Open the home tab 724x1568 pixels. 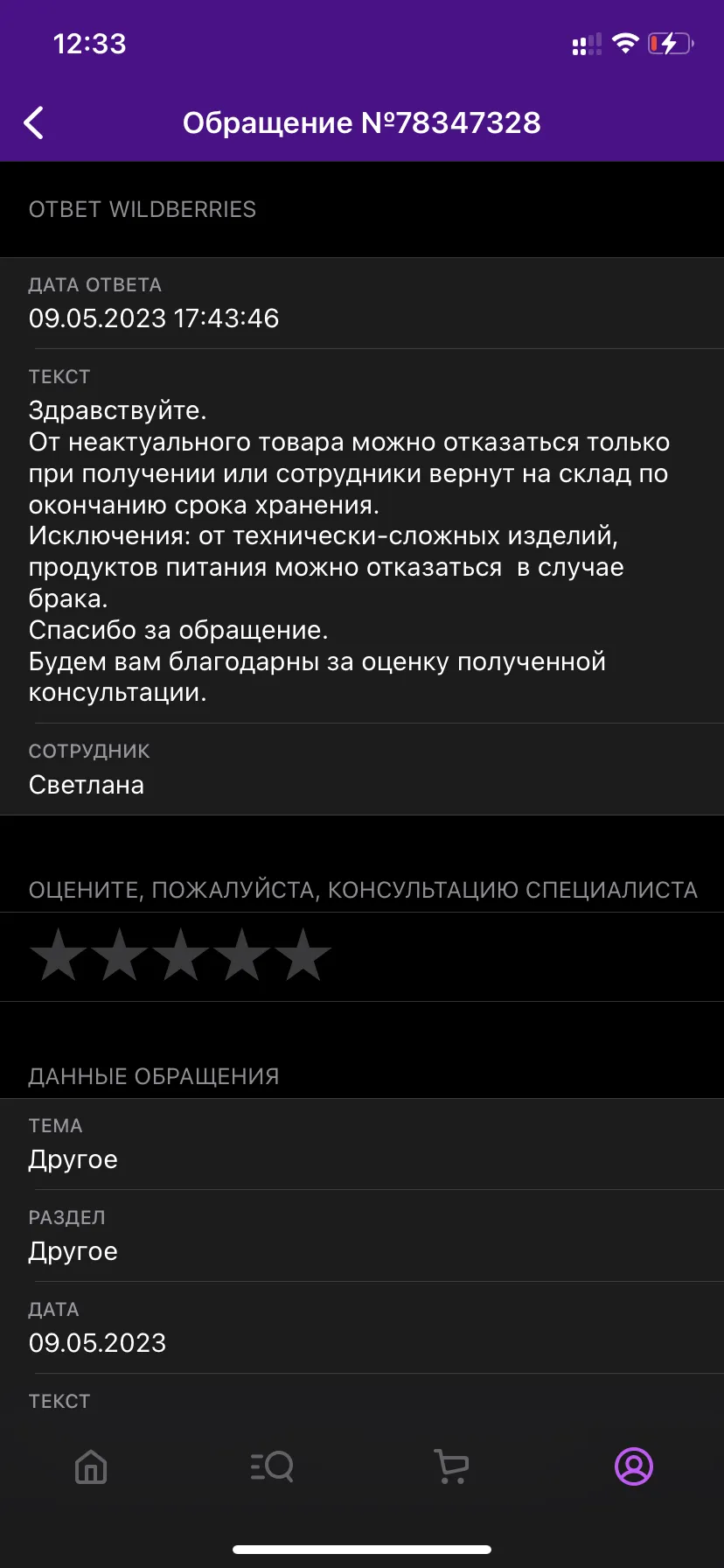point(91,1466)
